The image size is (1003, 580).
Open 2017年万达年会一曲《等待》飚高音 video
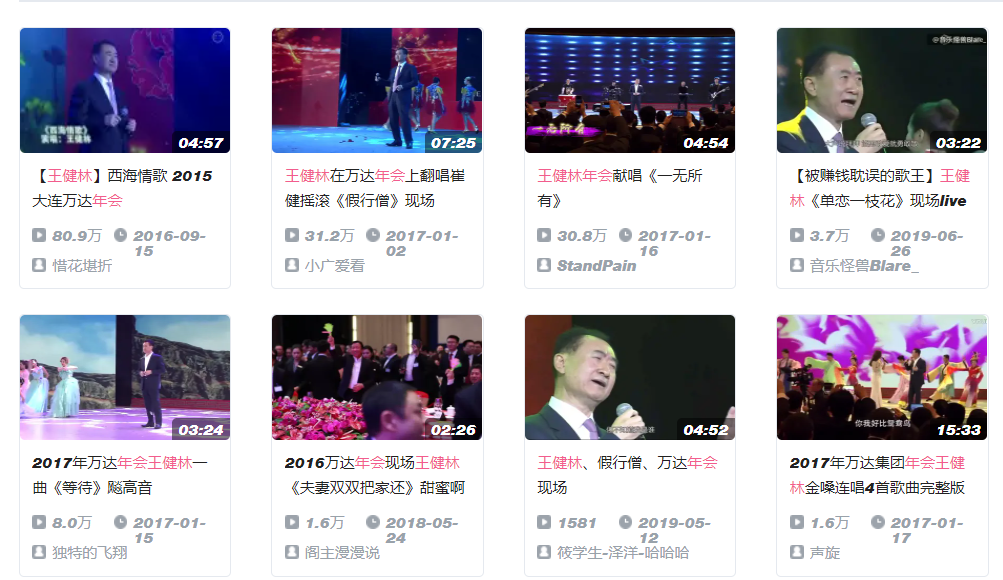point(125,378)
